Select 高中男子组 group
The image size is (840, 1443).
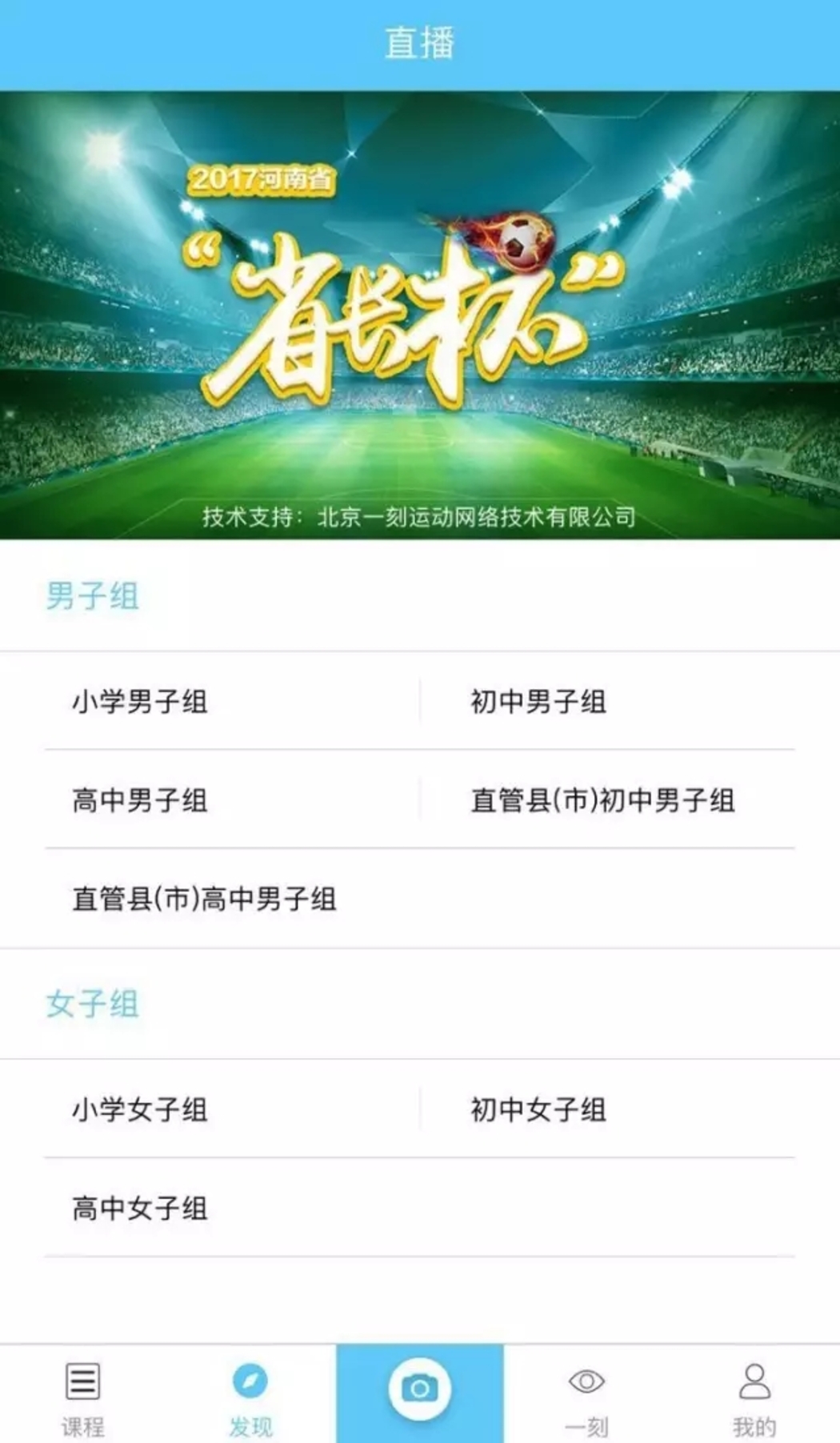click(140, 800)
